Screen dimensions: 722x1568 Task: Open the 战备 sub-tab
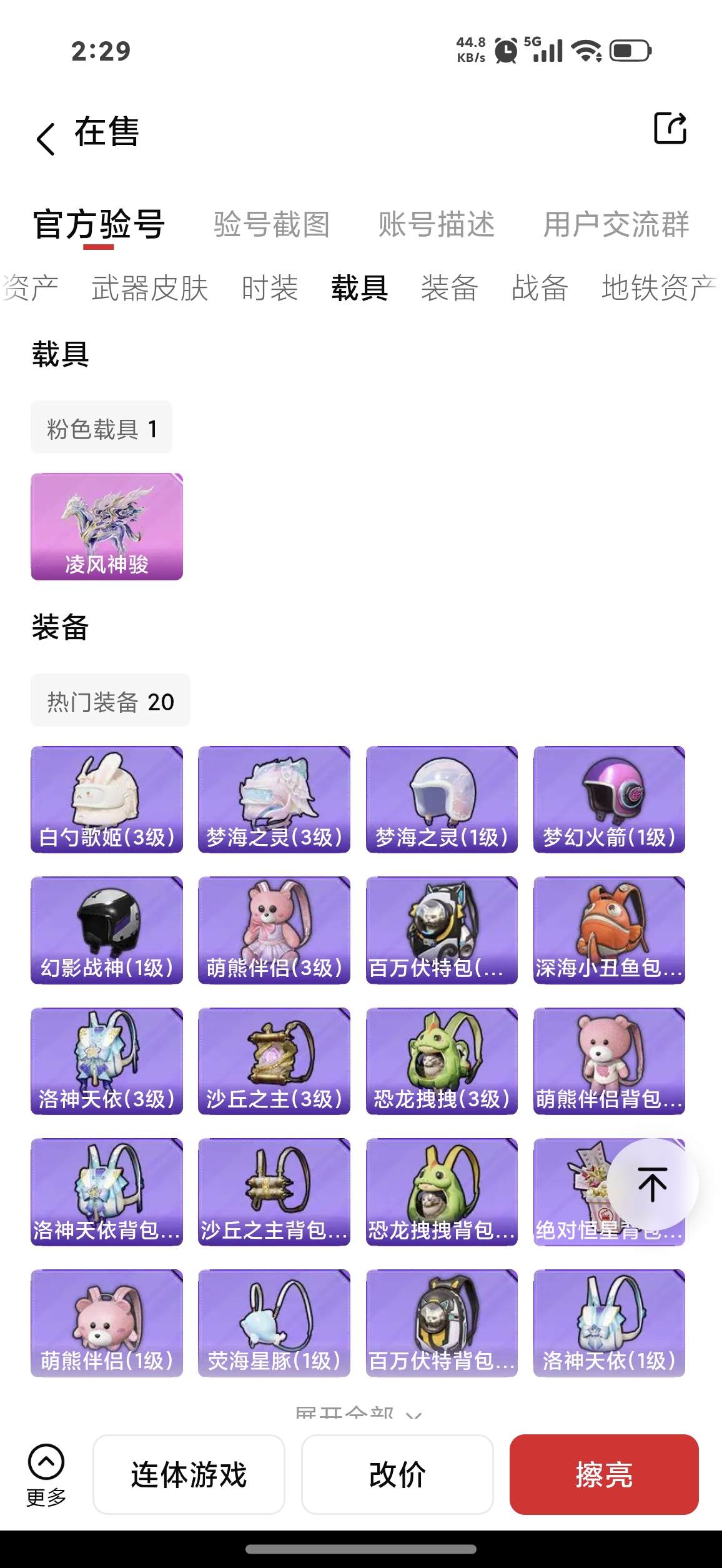coord(540,288)
